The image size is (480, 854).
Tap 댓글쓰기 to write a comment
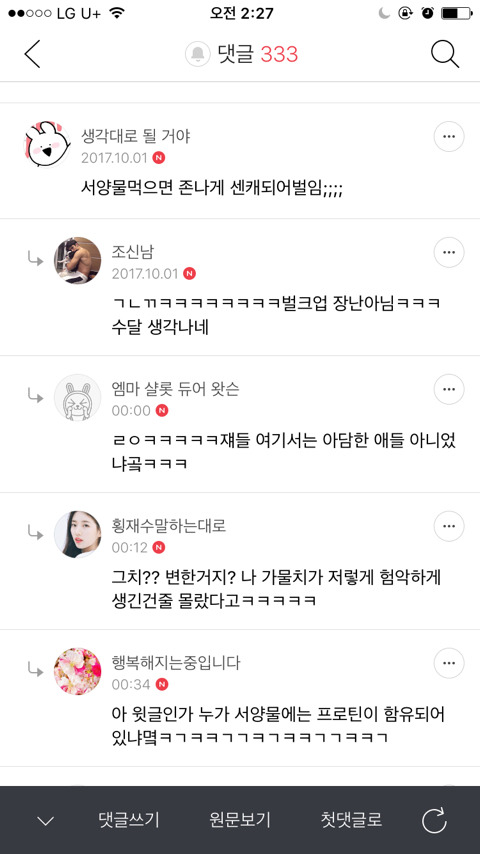tap(129, 820)
